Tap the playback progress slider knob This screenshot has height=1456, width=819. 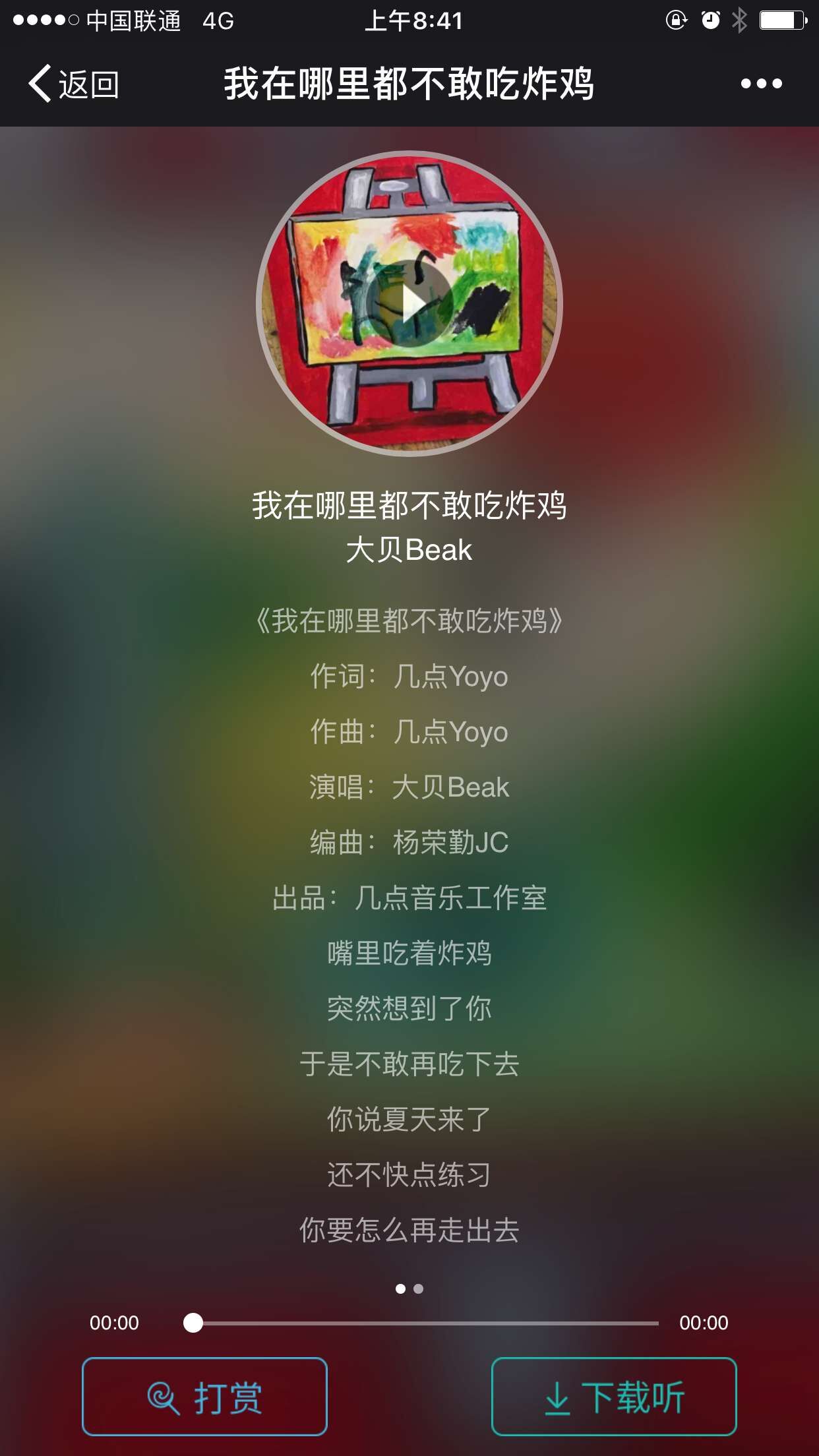[x=193, y=1322]
